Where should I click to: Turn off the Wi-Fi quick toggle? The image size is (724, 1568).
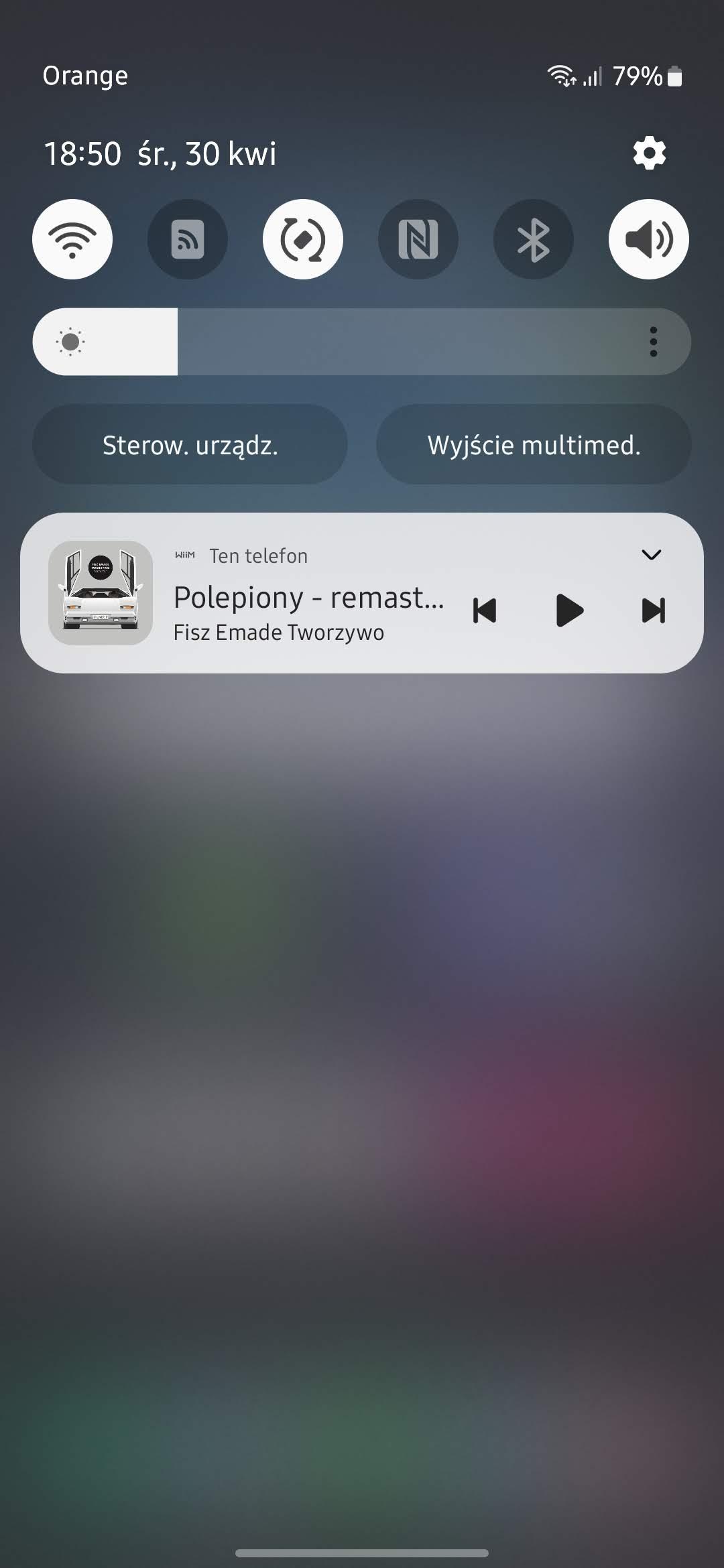click(72, 239)
